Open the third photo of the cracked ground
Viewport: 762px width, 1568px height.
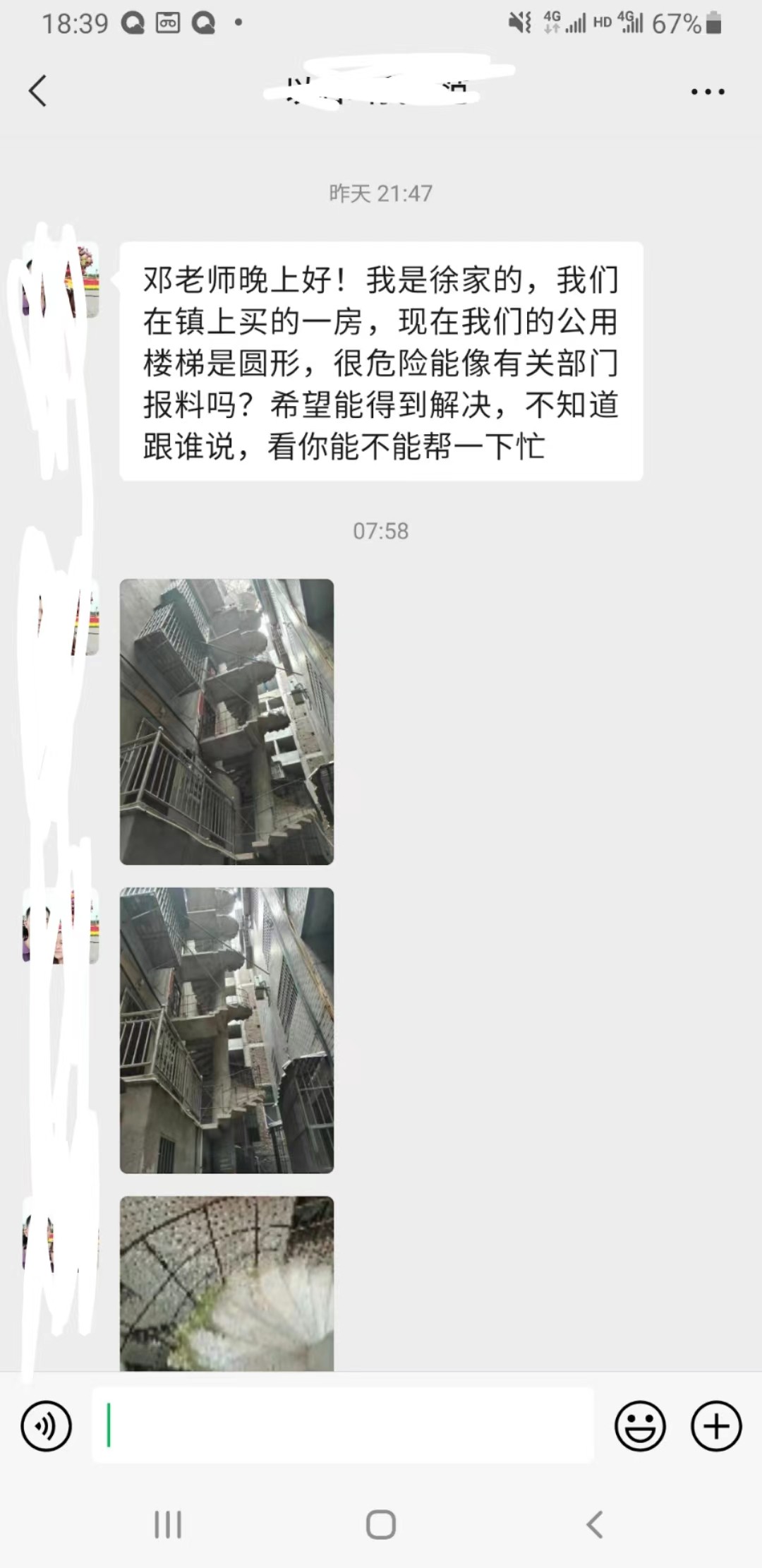pyautogui.click(x=226, y=1283)
